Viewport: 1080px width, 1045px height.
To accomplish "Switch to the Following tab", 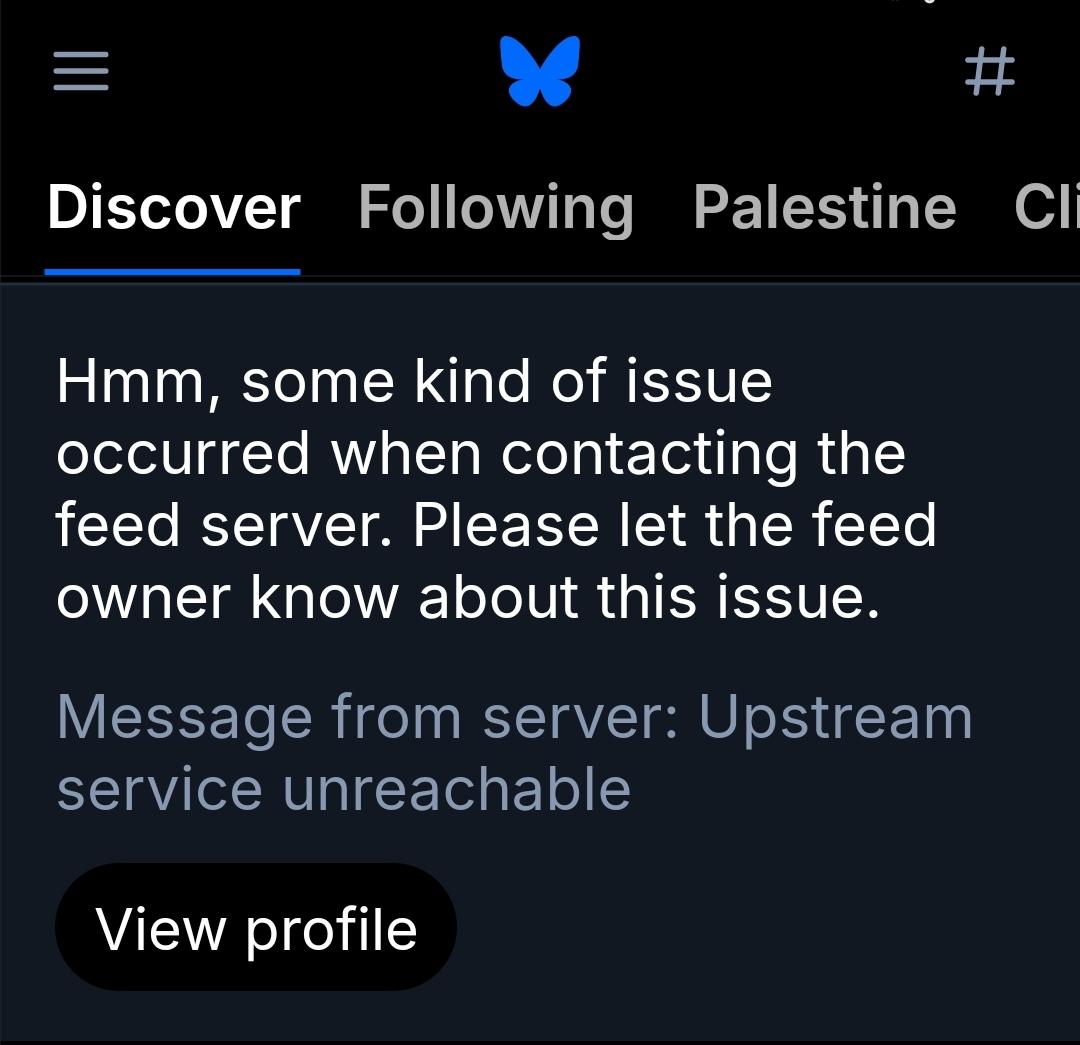I will 496,208.
